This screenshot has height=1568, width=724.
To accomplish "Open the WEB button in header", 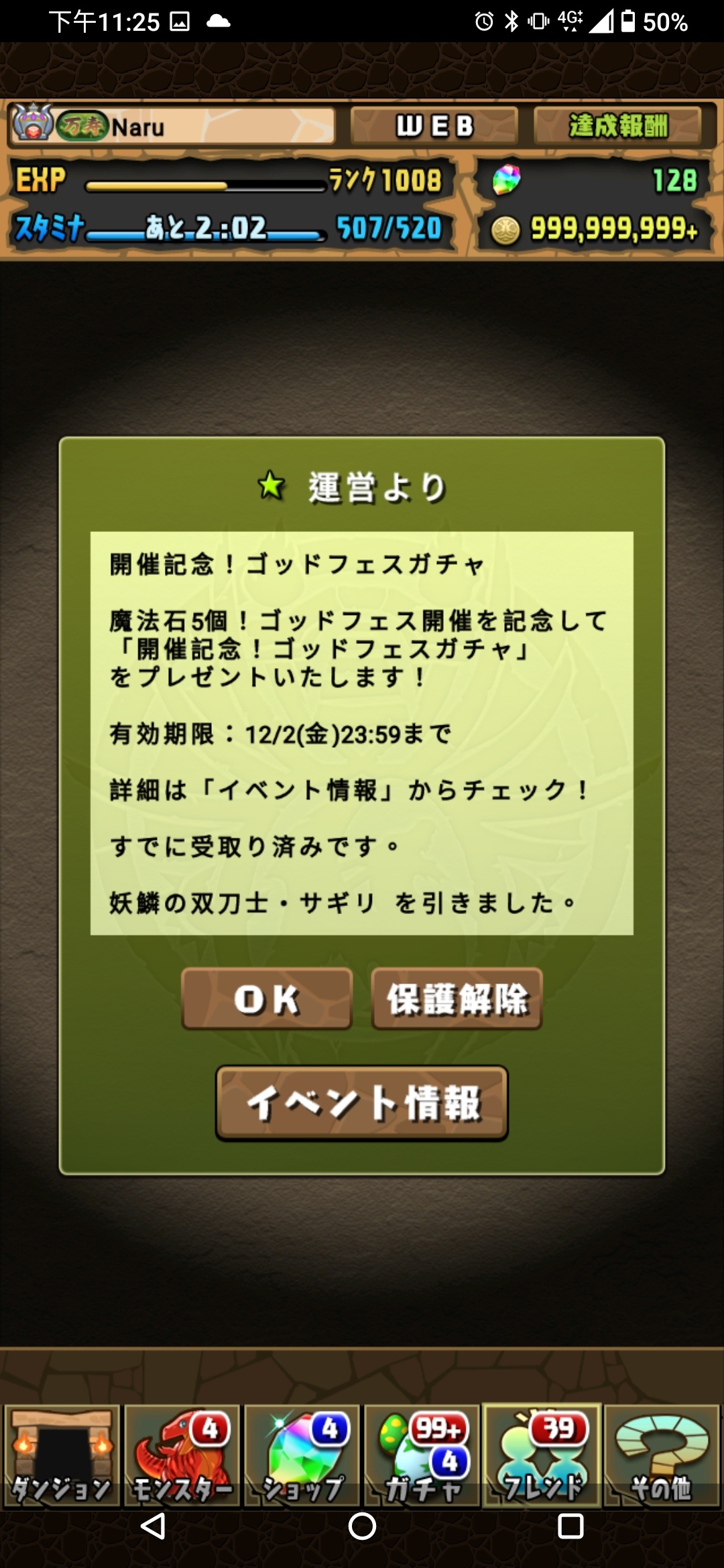I will tap(434, 125).
